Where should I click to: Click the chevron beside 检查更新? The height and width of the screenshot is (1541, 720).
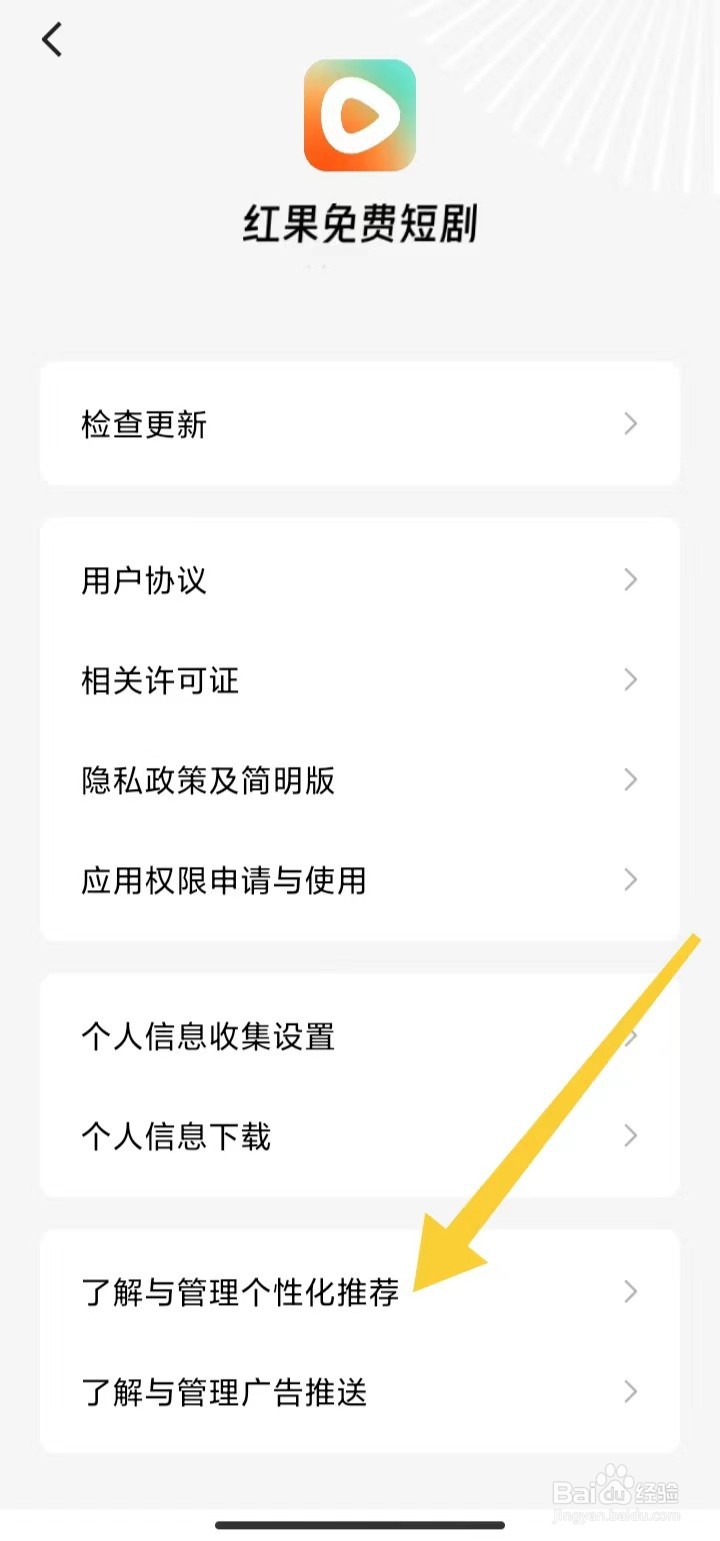pos(630,424)
